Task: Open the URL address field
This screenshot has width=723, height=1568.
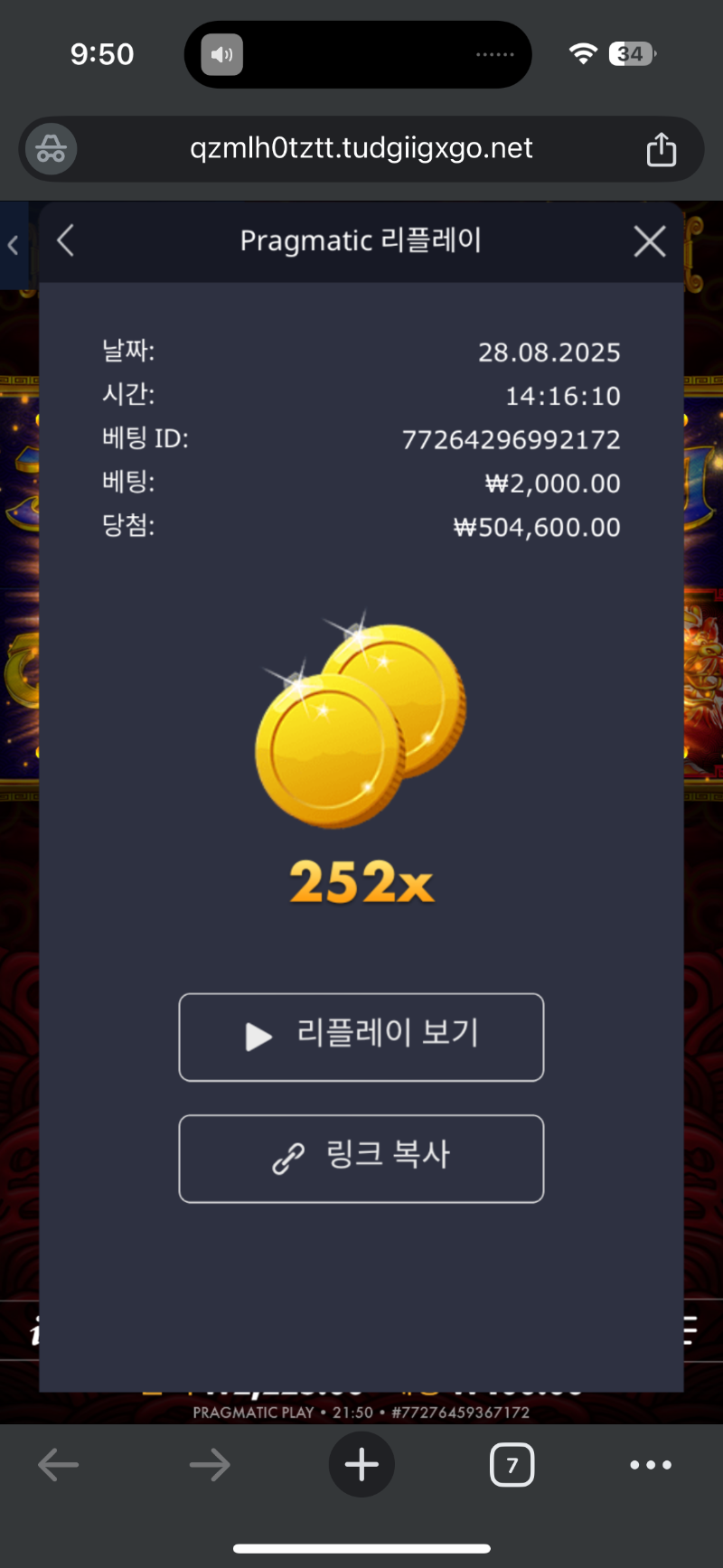Action: pyautogui.click(x=361, y=148)
